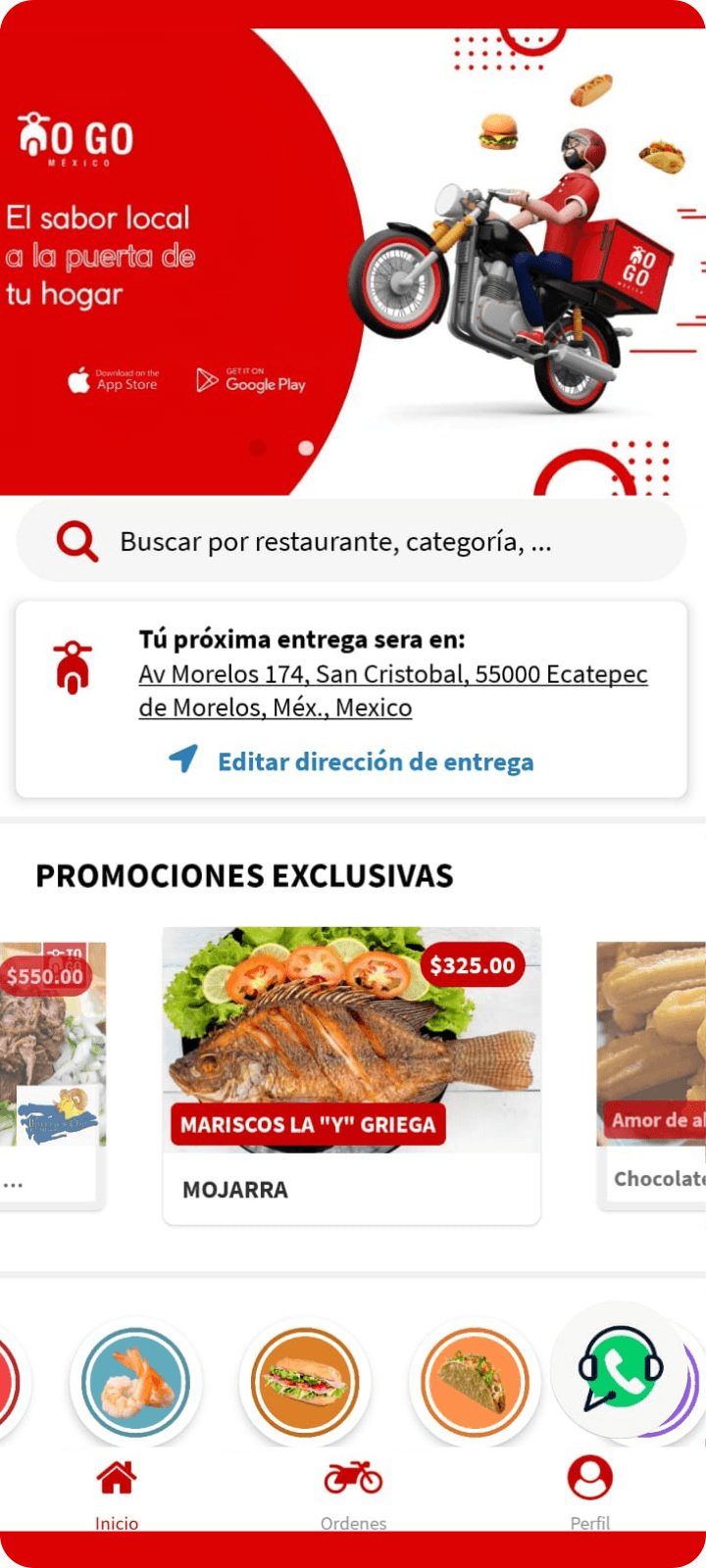Click Editar dirección de entrega
Viewport: 706px width, 1568px height.
point(376,761)
